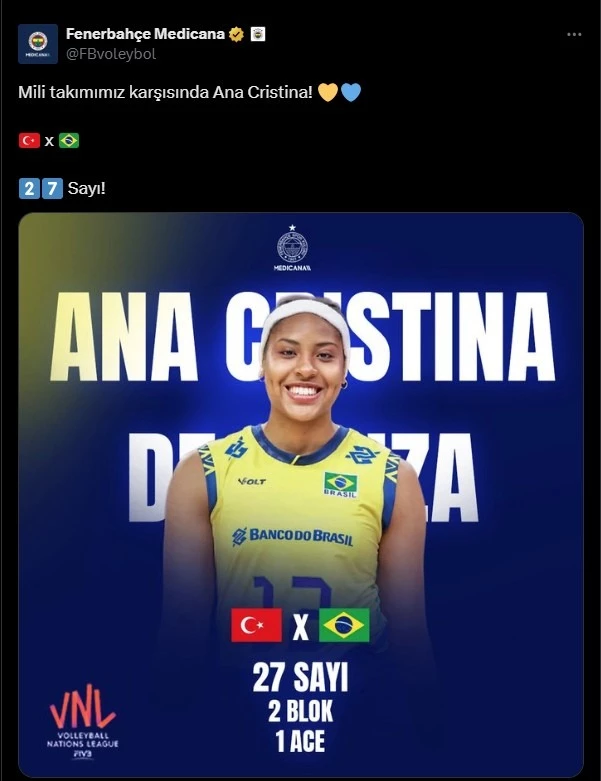Open the Ana Cristina post image
The height and width of the screenshot is (781, 601).
click(301, 495)
